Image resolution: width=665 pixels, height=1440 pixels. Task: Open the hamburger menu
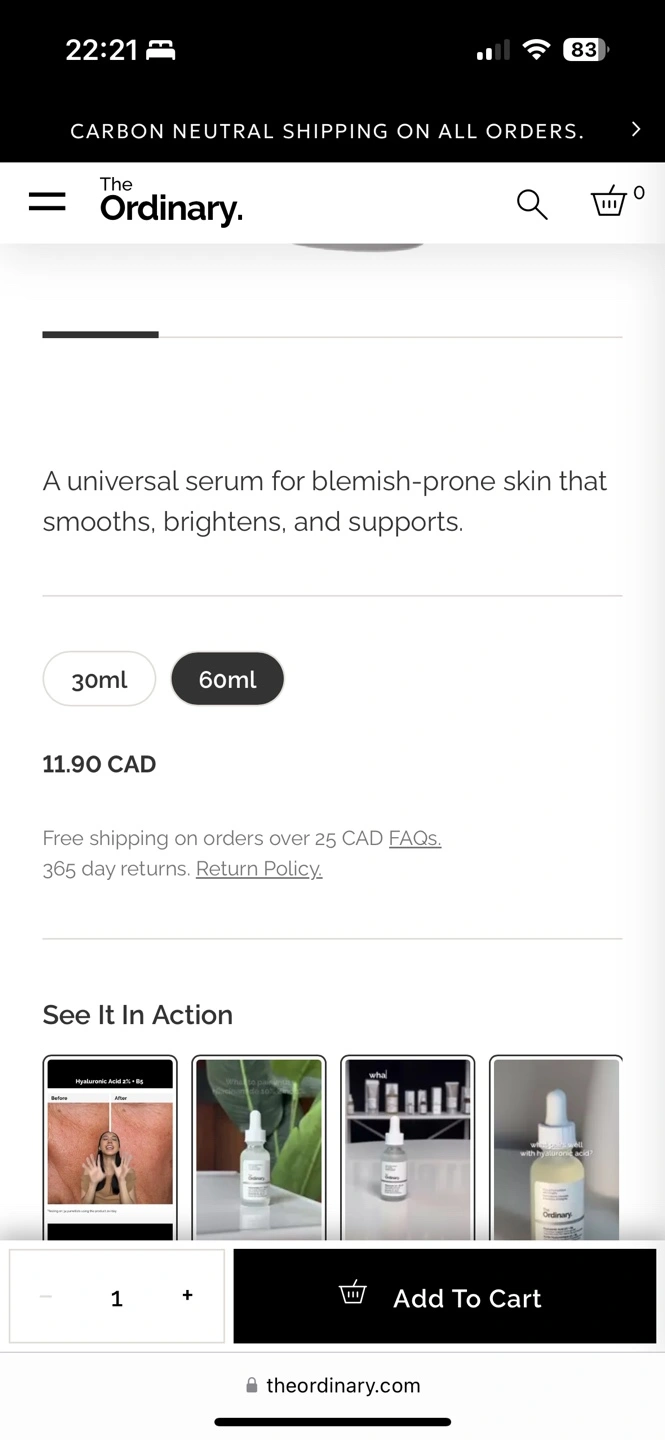click(47, 202)
